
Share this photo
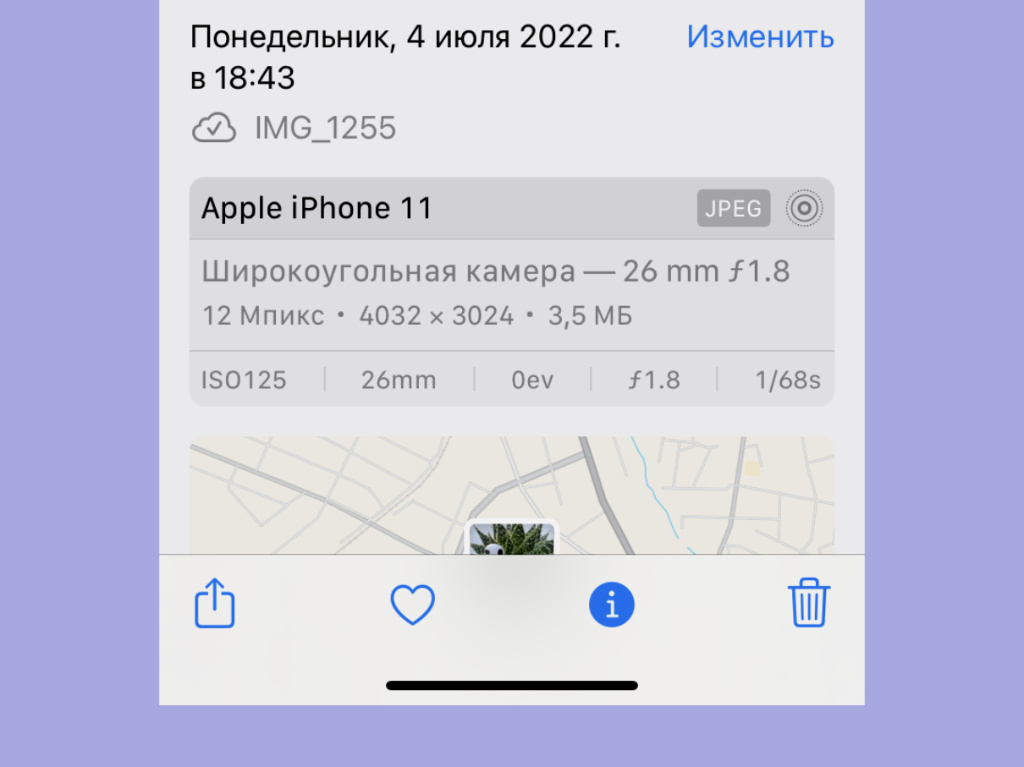[x=214, y=605]
